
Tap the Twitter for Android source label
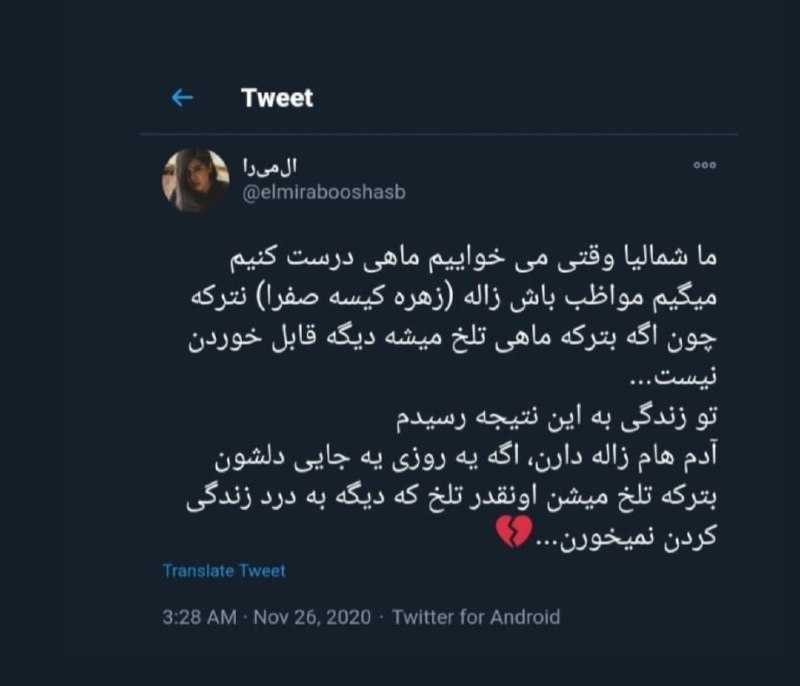476,617
